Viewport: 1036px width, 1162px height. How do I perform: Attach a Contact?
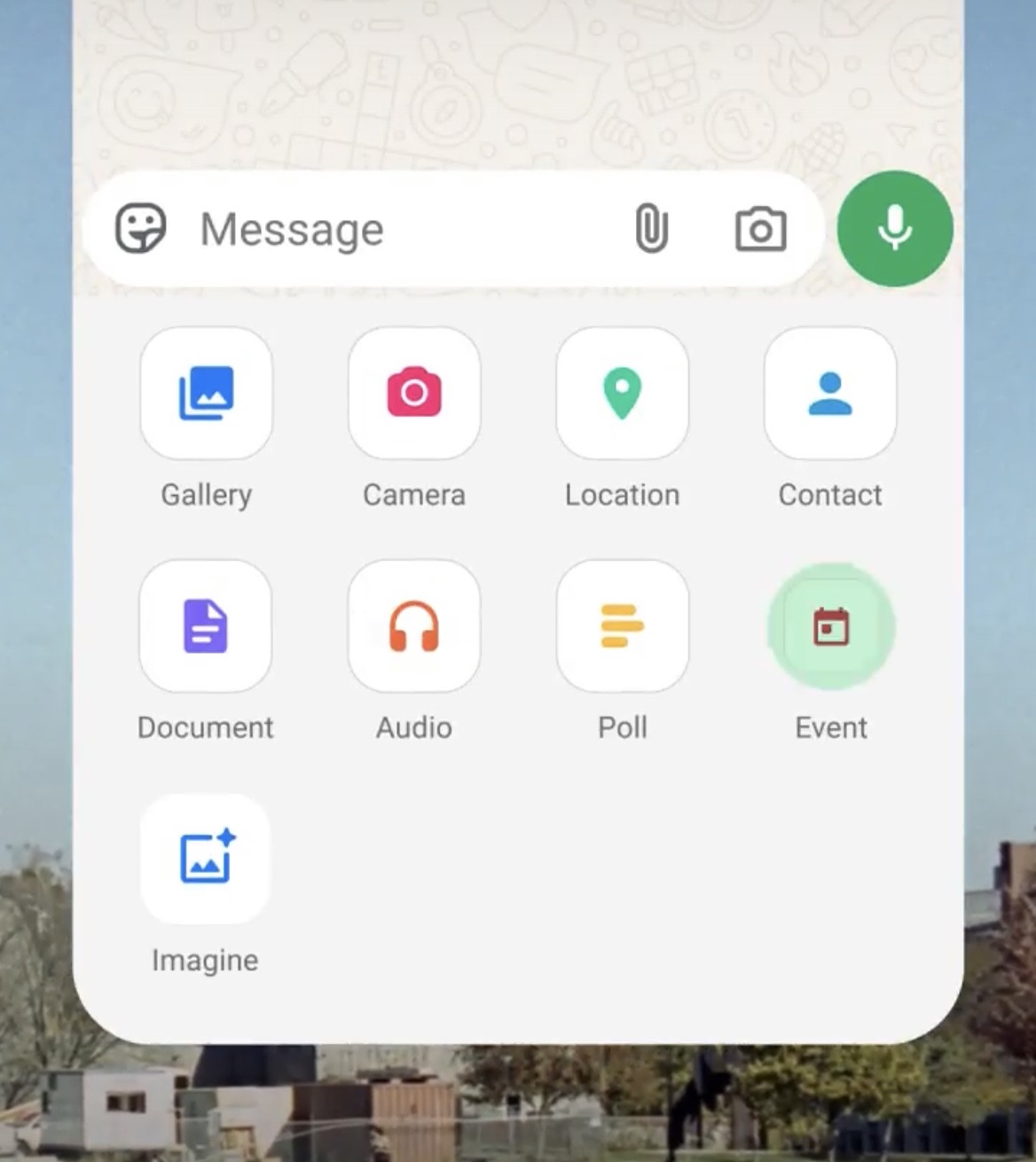[829, 393]
